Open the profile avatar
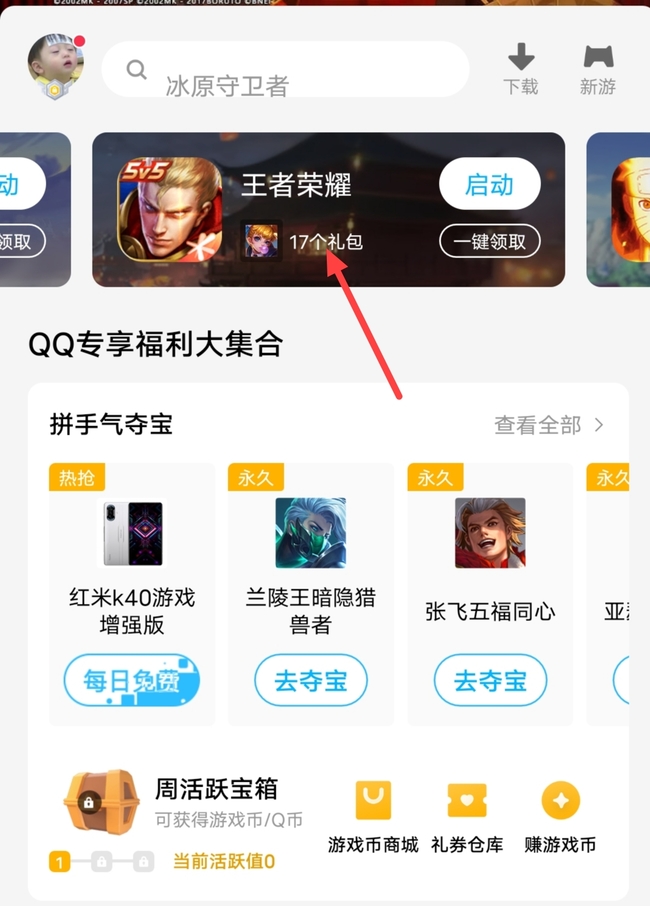This screenshot has width=650, height=906. [x=55, y=68]
